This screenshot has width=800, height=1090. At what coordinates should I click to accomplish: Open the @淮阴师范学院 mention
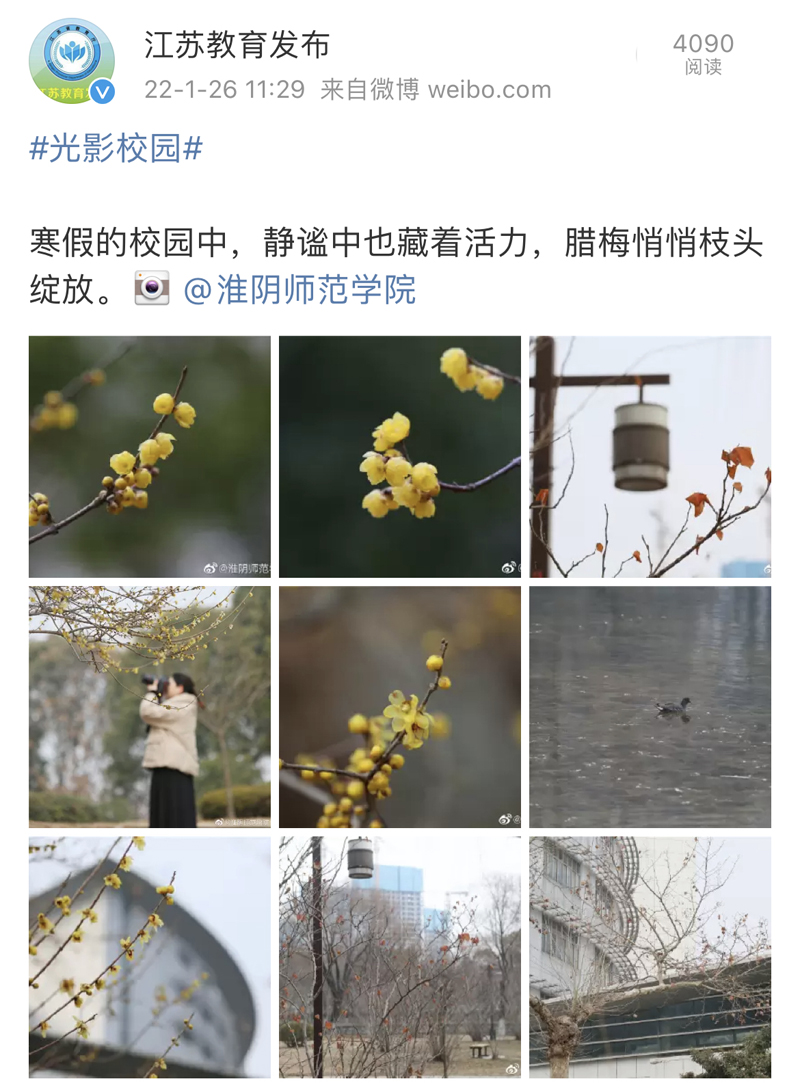pyautogui.click(x=300, y=290)
